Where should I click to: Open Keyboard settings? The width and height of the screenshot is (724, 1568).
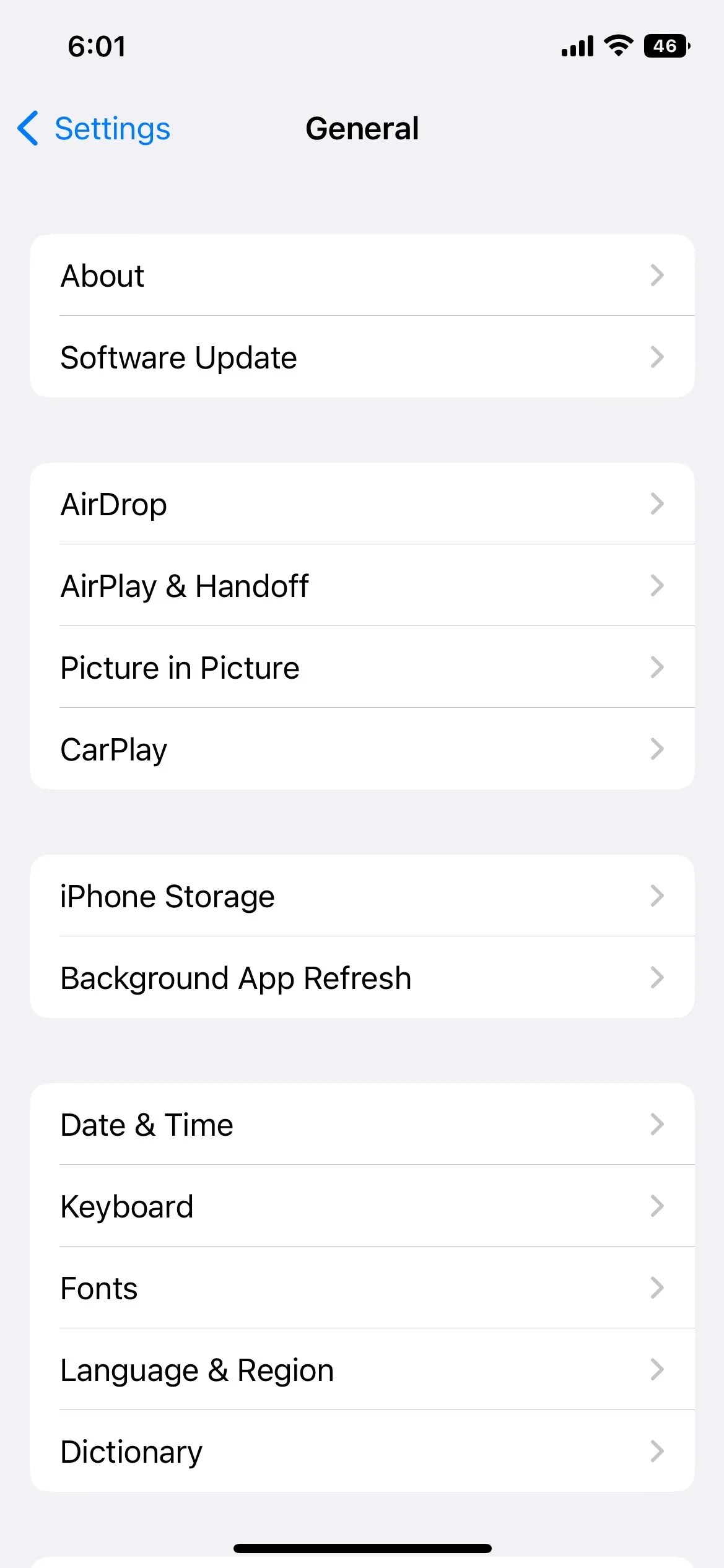(362, 1206)
